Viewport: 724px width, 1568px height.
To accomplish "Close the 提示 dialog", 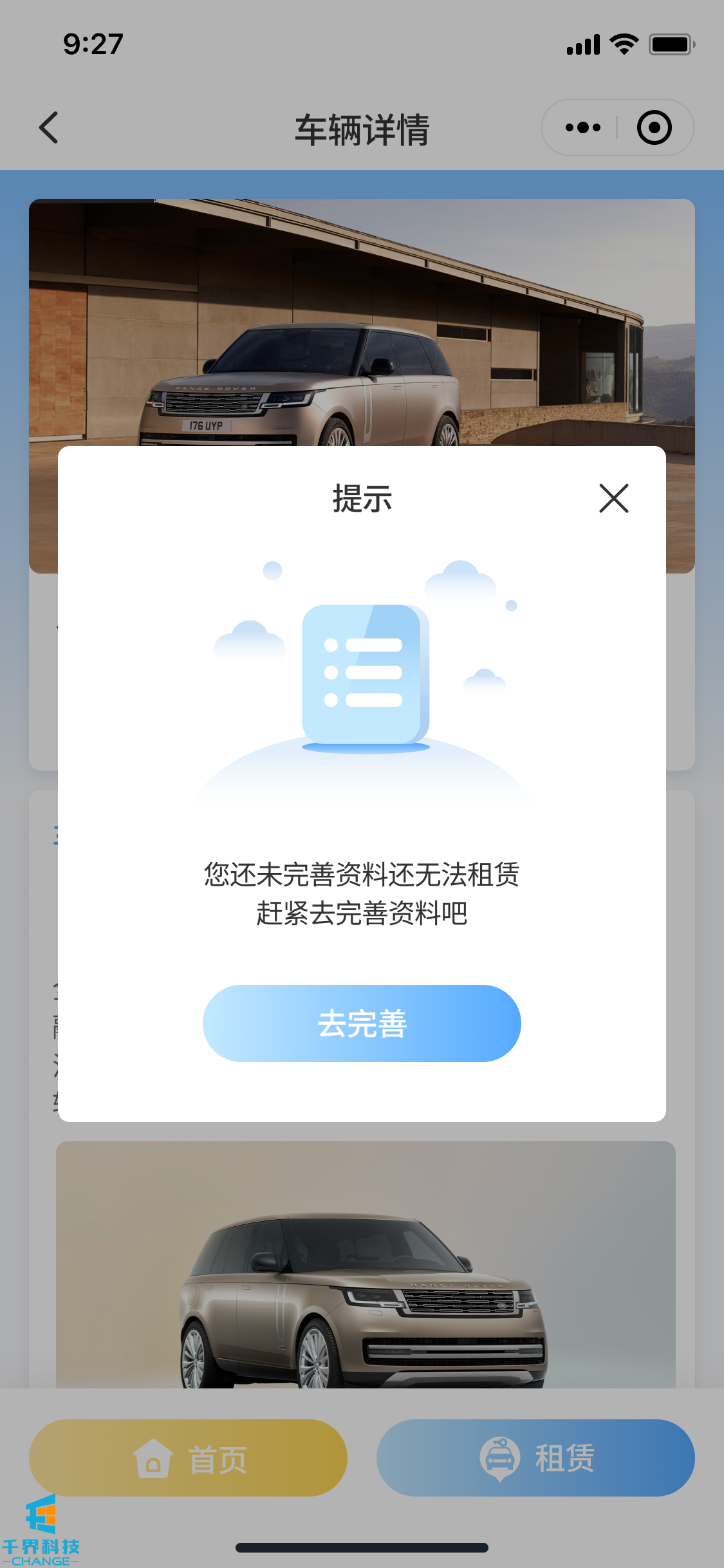I will click(x=613, y=498).
